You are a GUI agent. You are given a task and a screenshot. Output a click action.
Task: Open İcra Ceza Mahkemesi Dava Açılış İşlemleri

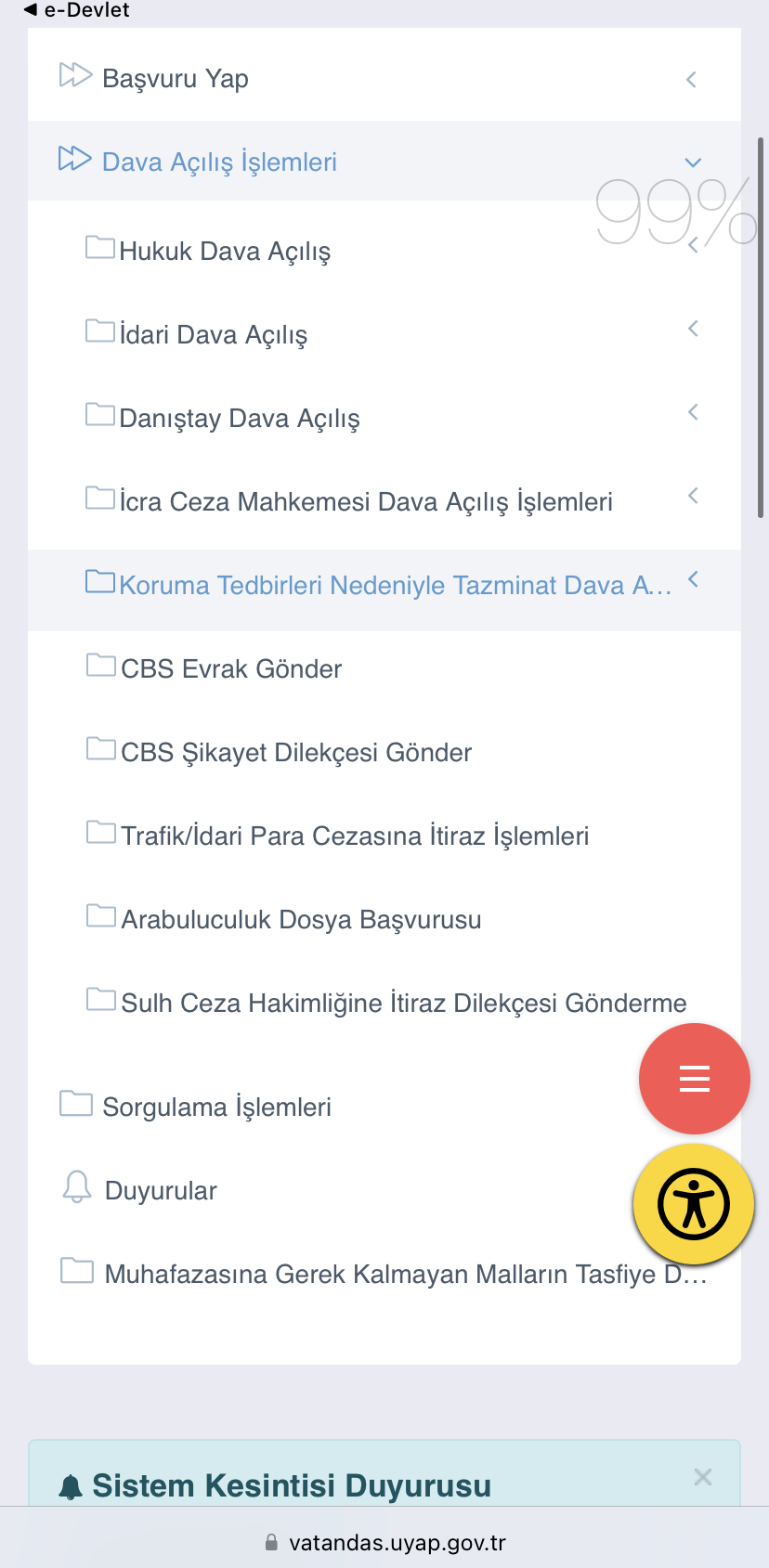384,501
